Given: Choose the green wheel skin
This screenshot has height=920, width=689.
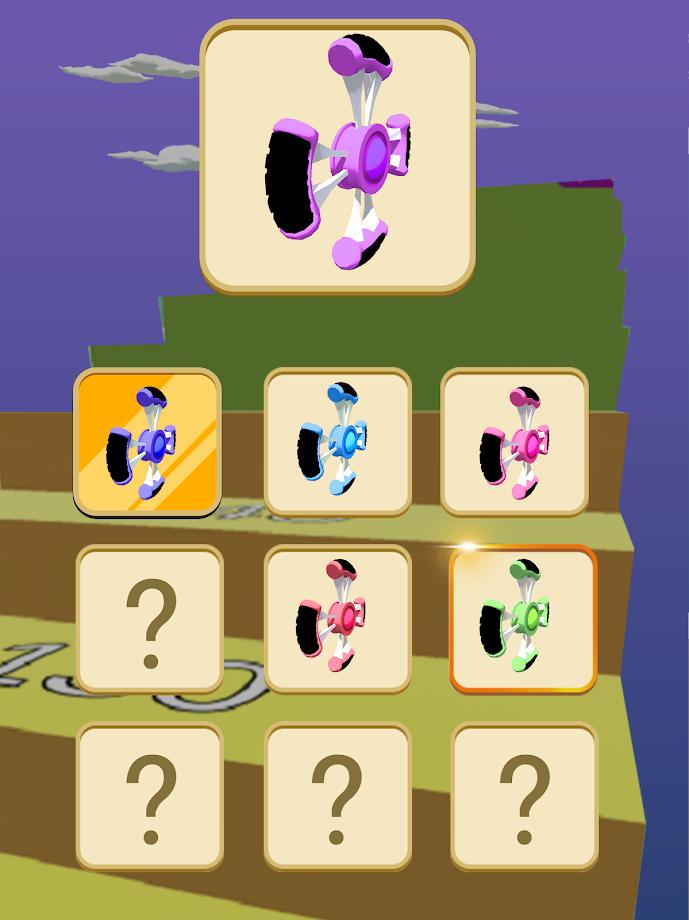Looking at the screenshot, I should coord(523,618).
